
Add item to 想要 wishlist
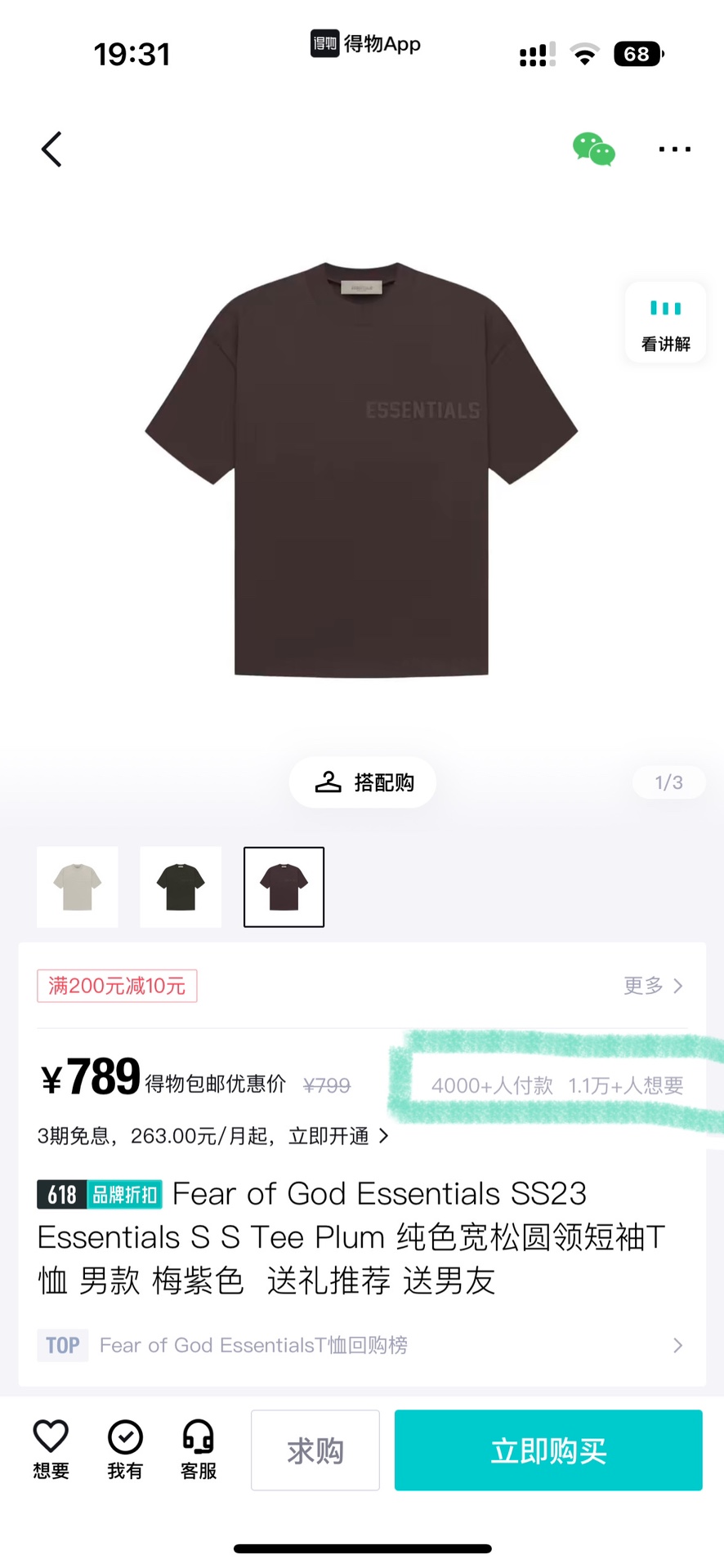(x=51, y=1449)
